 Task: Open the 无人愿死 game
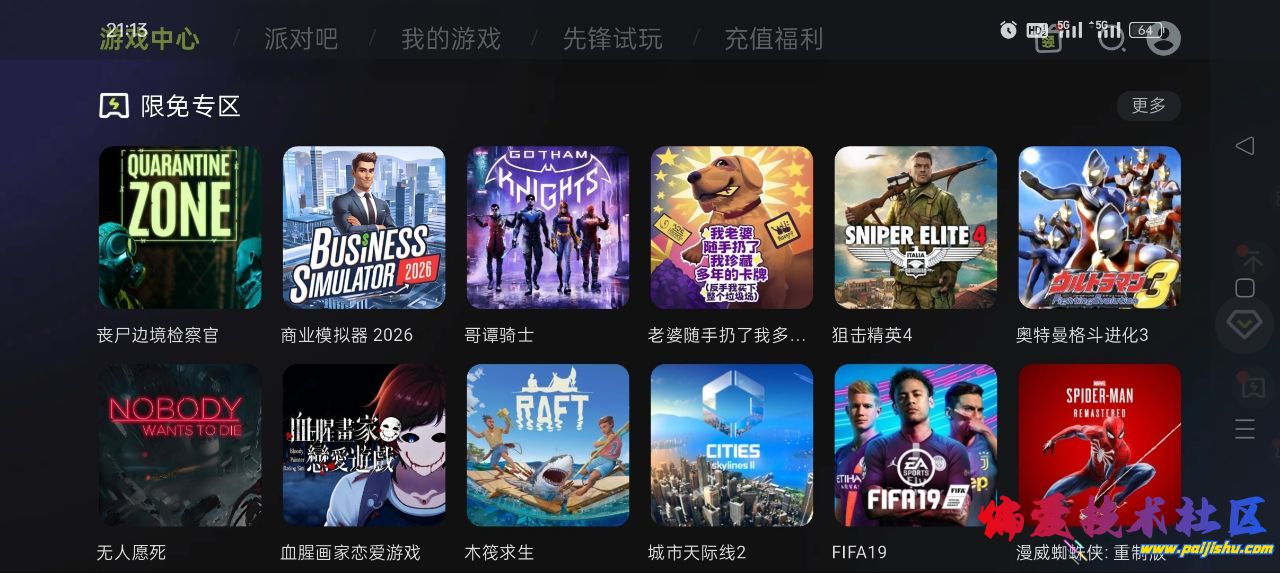(x=180, y=445)
